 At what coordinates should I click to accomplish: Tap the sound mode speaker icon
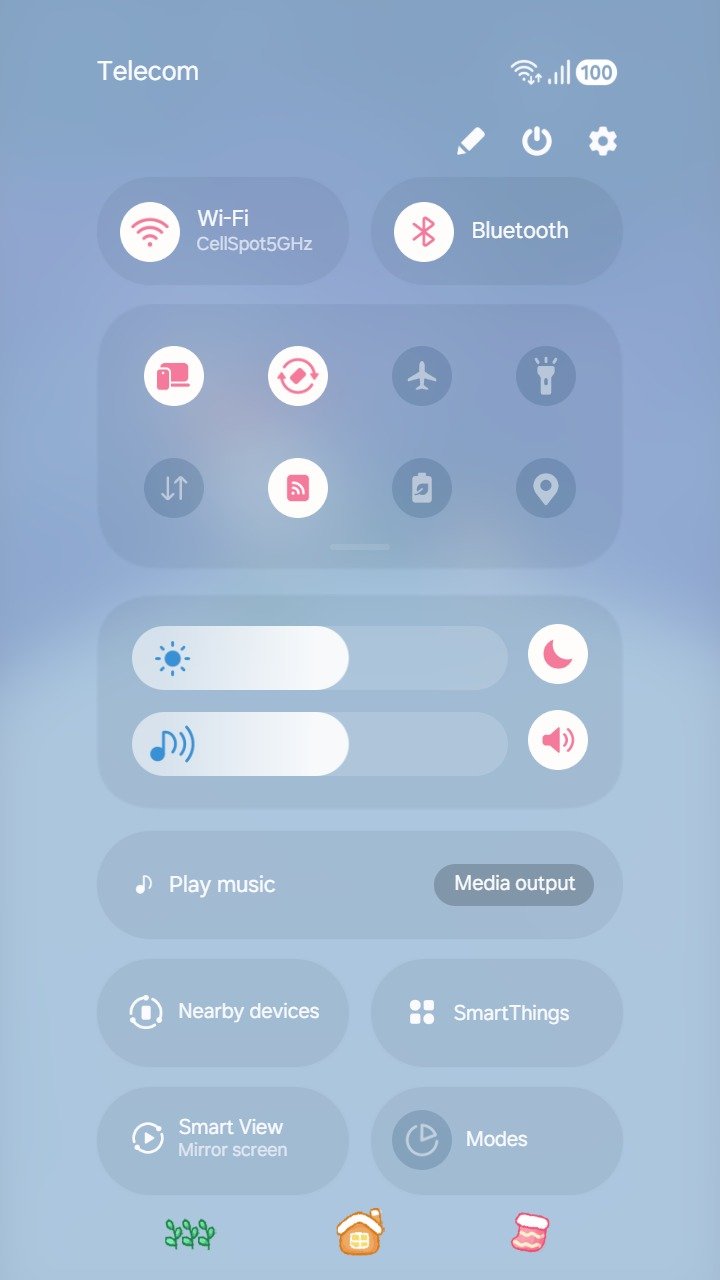pyautogui.click(x=558, y=740)
